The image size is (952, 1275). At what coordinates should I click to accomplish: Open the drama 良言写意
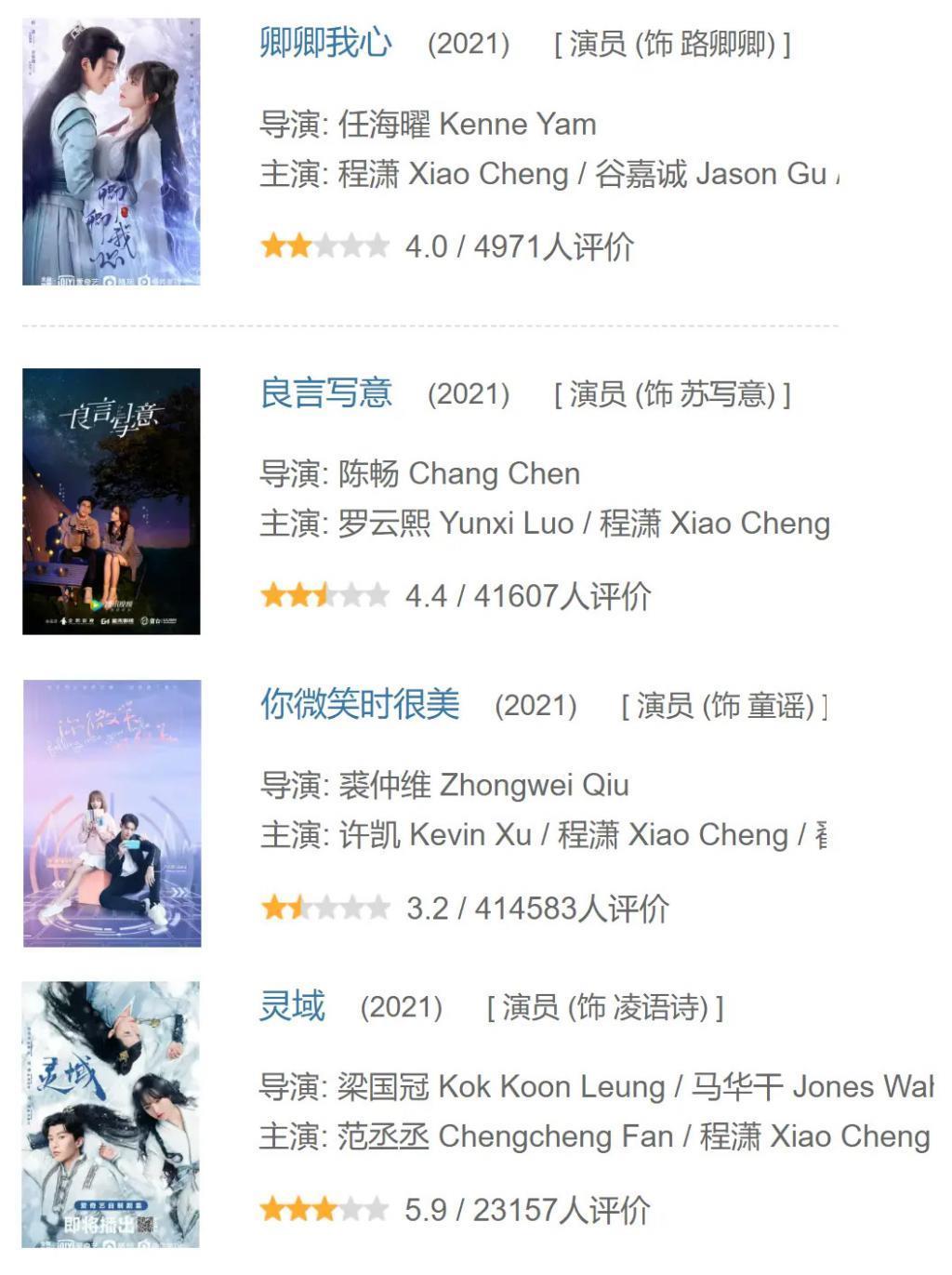[325, 393]
